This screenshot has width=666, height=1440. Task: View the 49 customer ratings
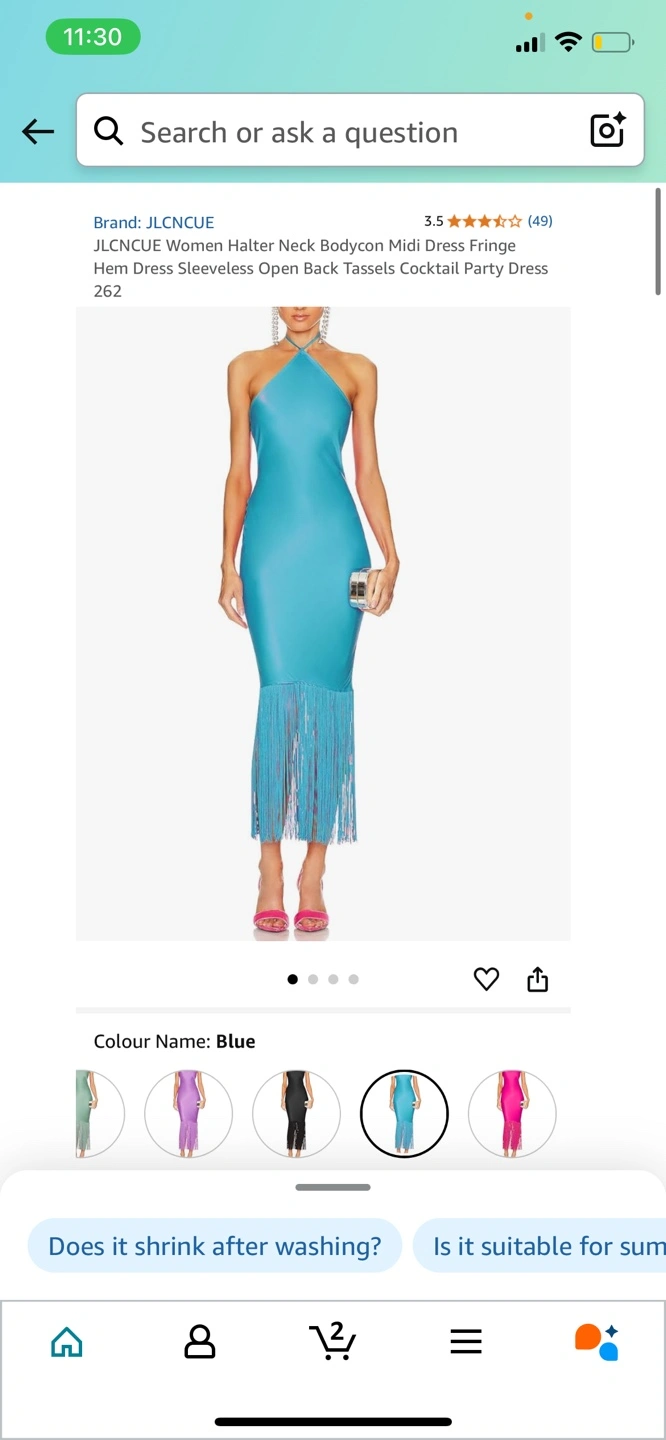coord(540,221)
